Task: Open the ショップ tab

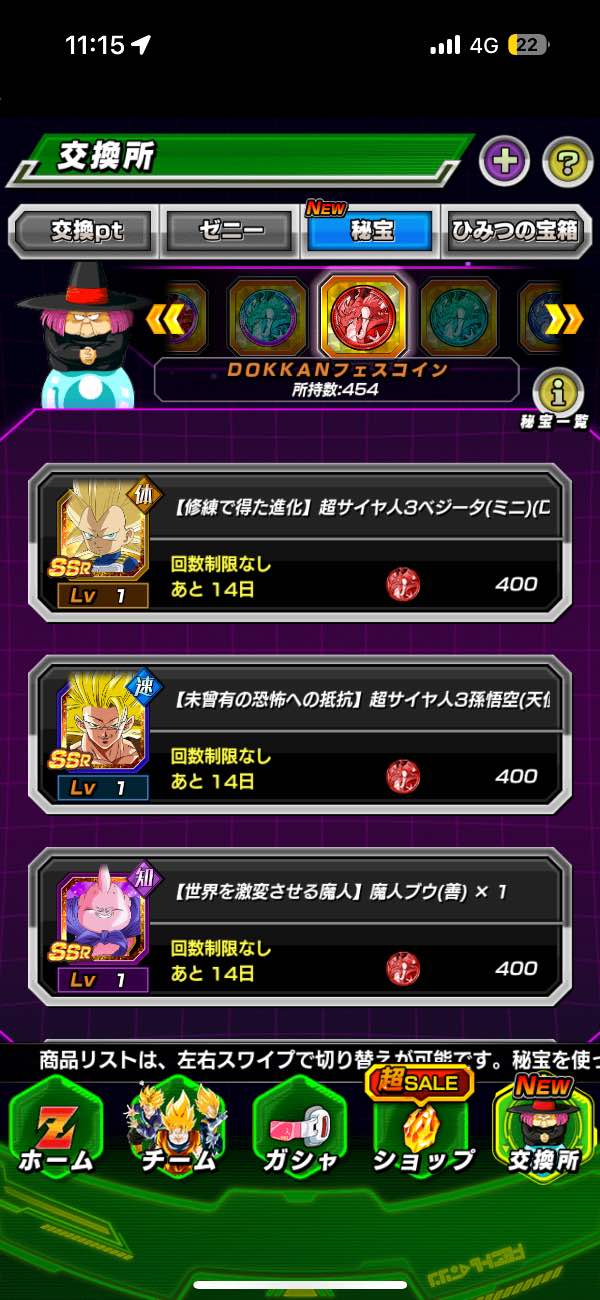Action: (x=422, y=1130)
